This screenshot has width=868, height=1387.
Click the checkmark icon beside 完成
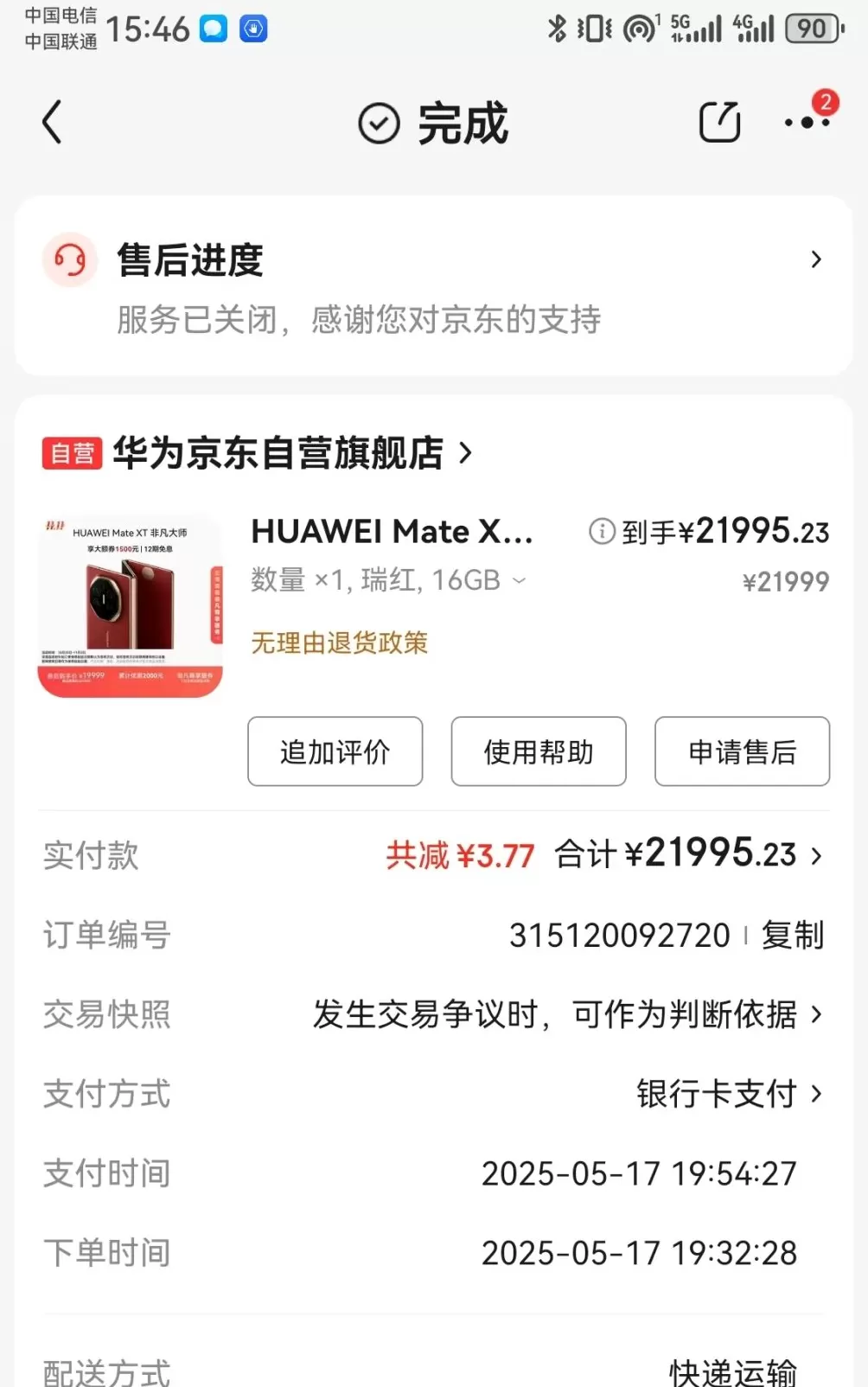376,123
